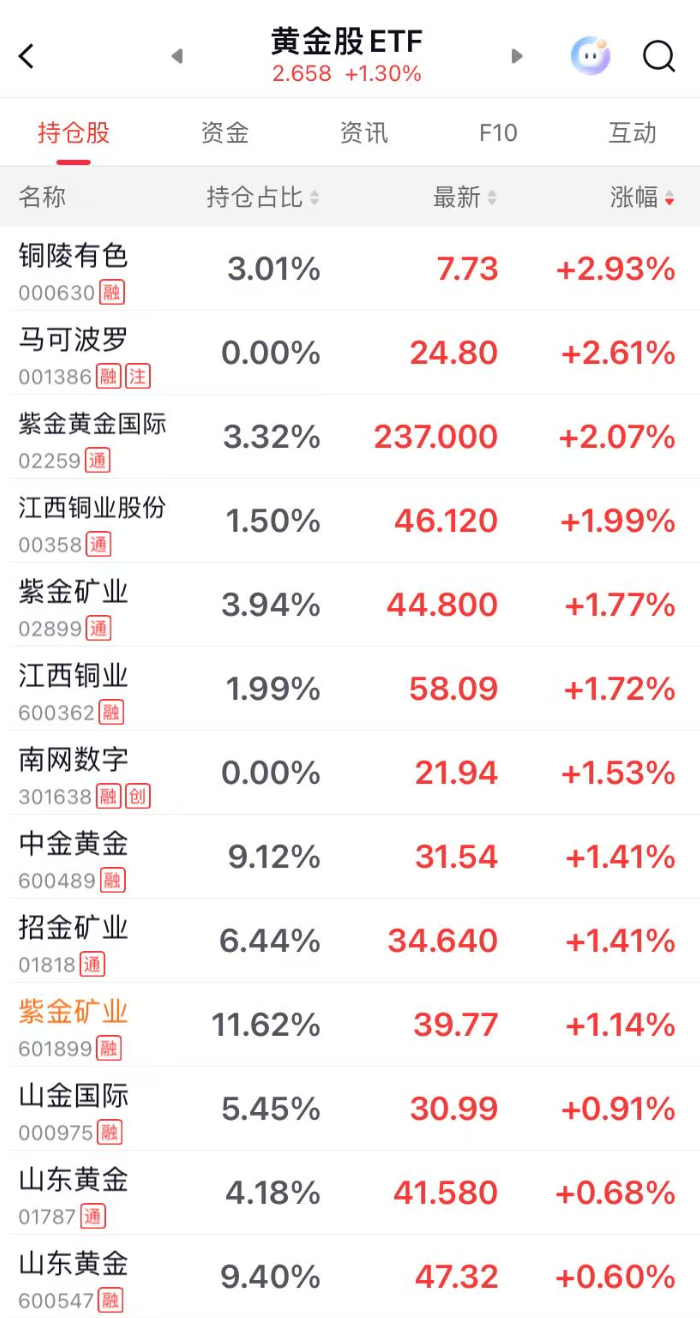Switch to the 资讯 tab

pyautogui.click(x=363, y=133)
